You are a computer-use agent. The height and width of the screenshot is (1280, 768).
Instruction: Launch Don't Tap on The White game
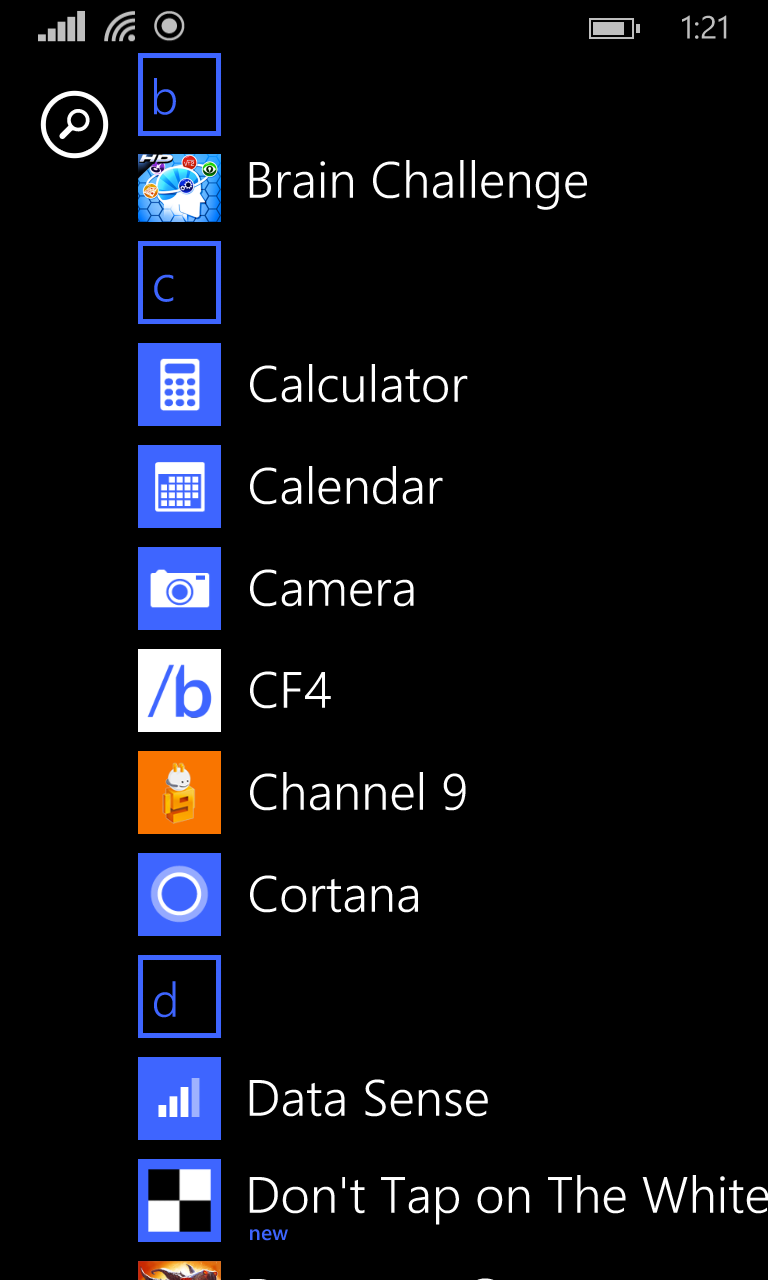(453, 1200)
